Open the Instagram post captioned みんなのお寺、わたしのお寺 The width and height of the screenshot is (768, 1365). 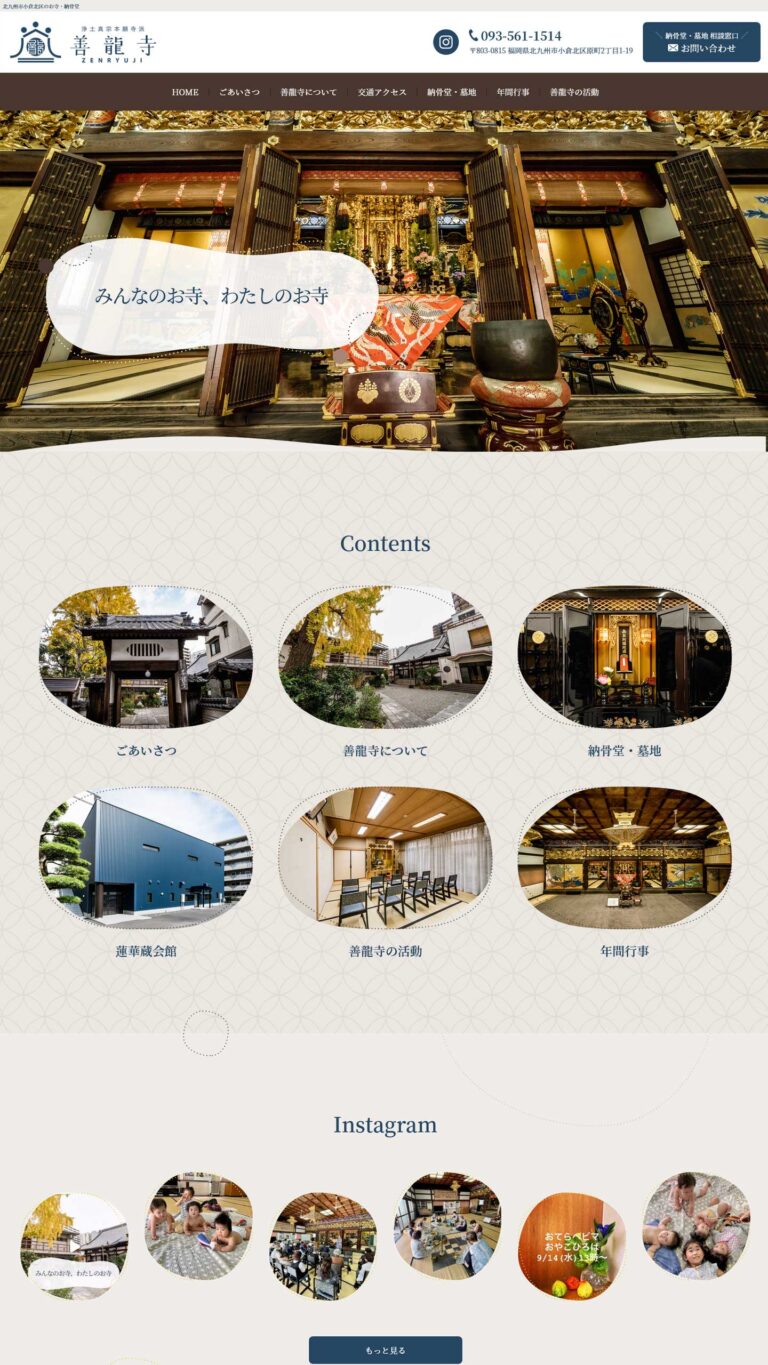click(74, 1246)
